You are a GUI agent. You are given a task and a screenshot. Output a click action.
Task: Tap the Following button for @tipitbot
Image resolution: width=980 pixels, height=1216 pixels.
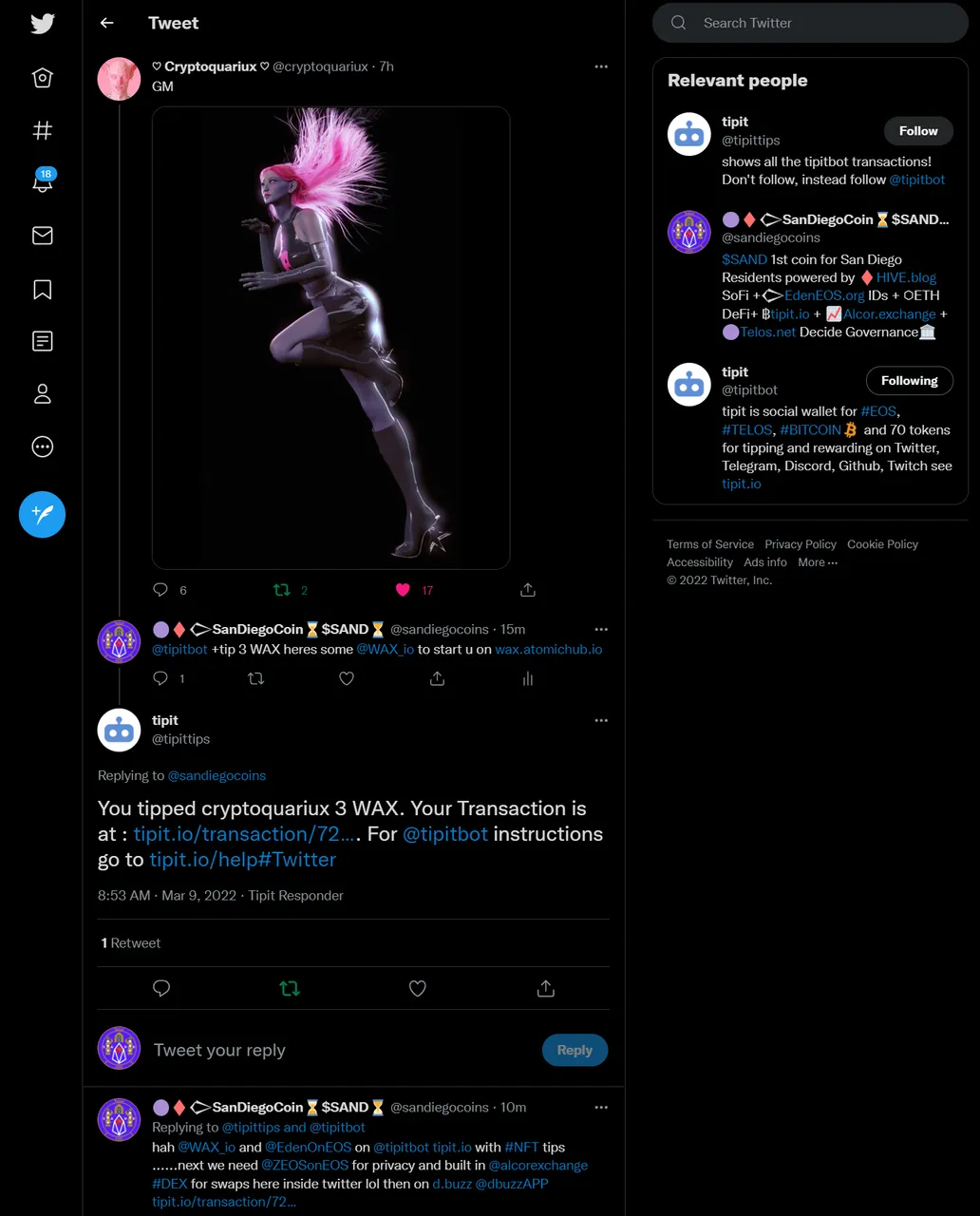[909, 381]
